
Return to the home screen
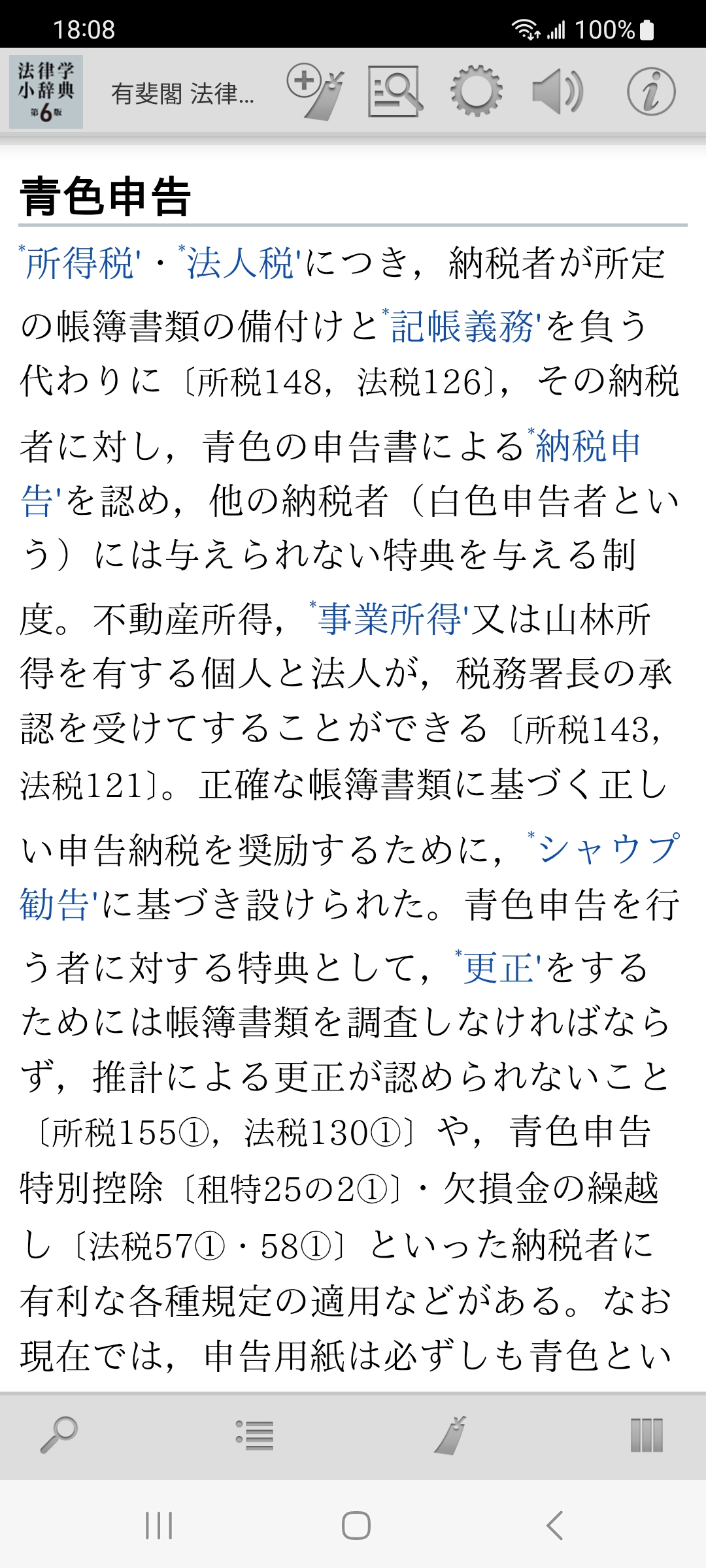tap(356, 1526)
